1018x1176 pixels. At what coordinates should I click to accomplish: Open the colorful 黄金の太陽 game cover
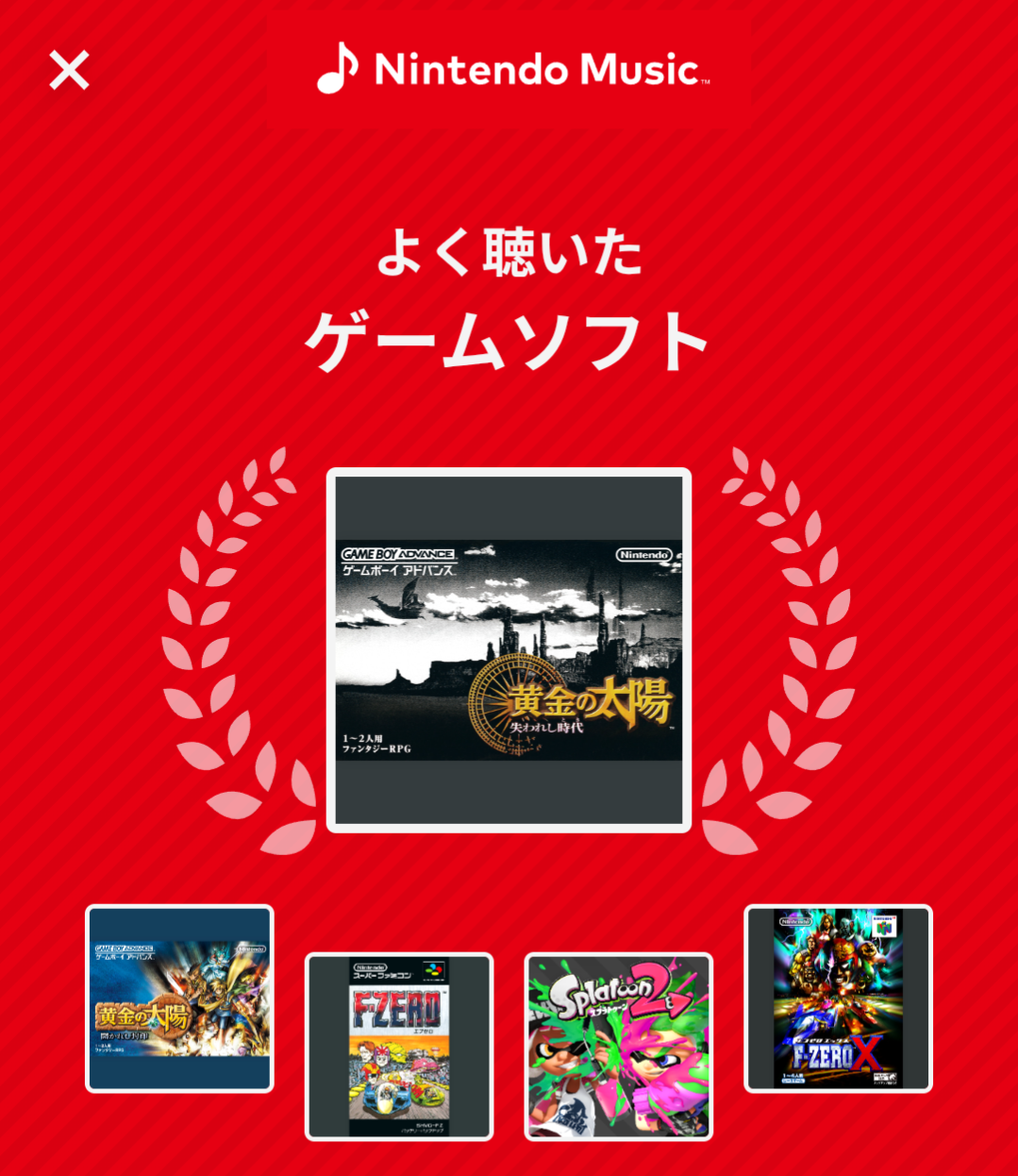(179, 999)
